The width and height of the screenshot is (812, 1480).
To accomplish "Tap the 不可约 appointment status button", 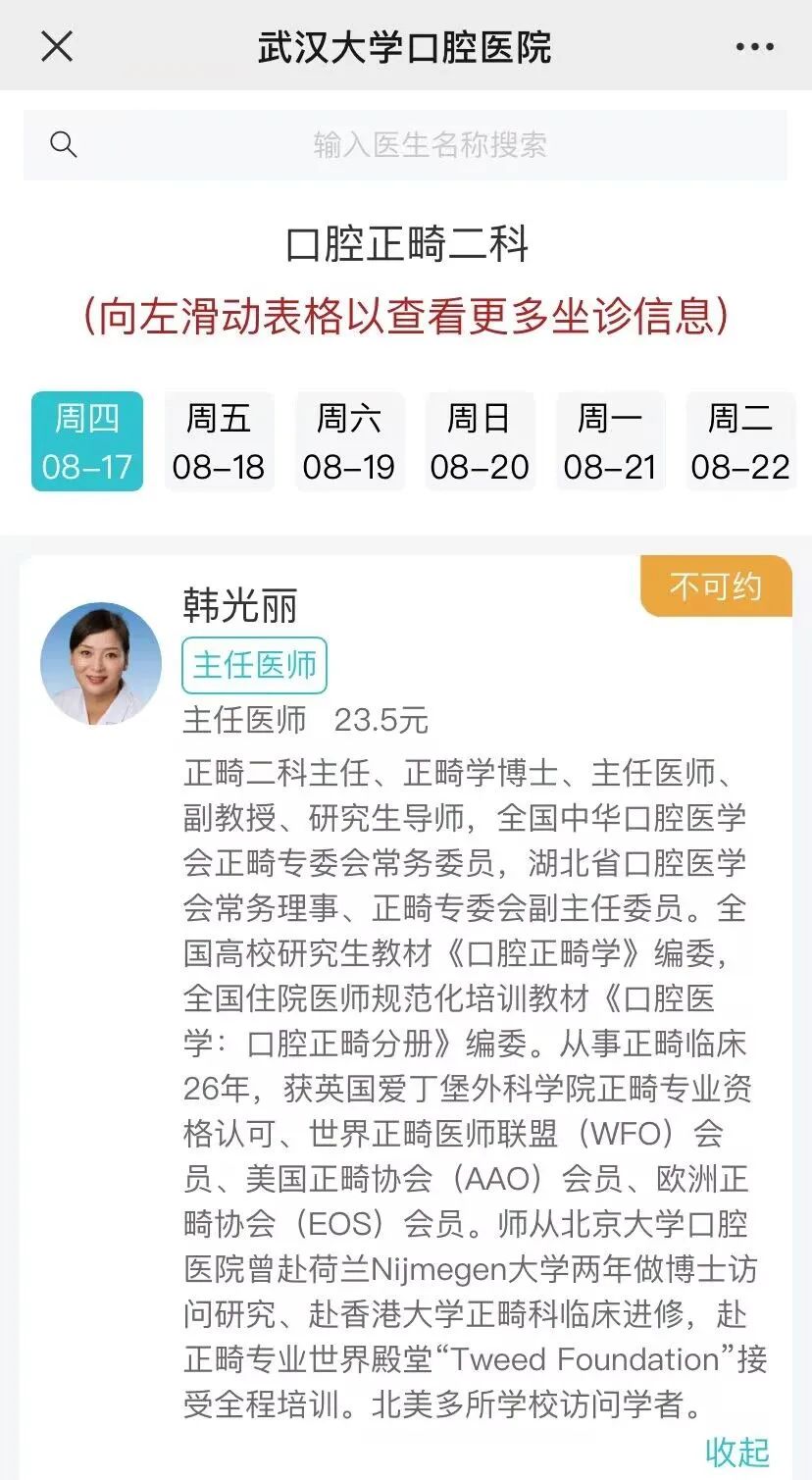I will click(x=716, y=587).
